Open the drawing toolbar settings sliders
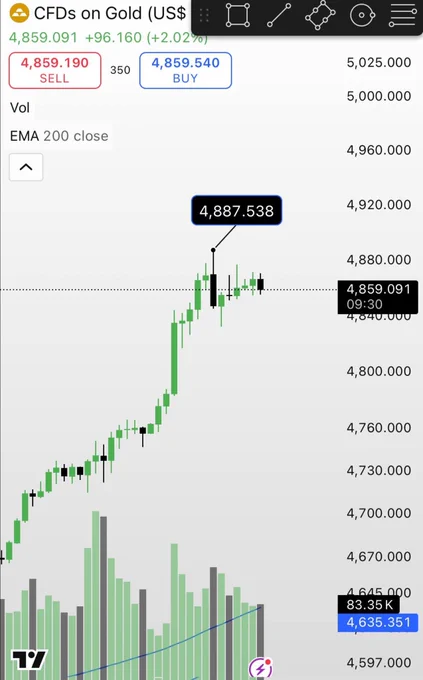Viewport: 423px width, 680px height. tap(403, 15)
